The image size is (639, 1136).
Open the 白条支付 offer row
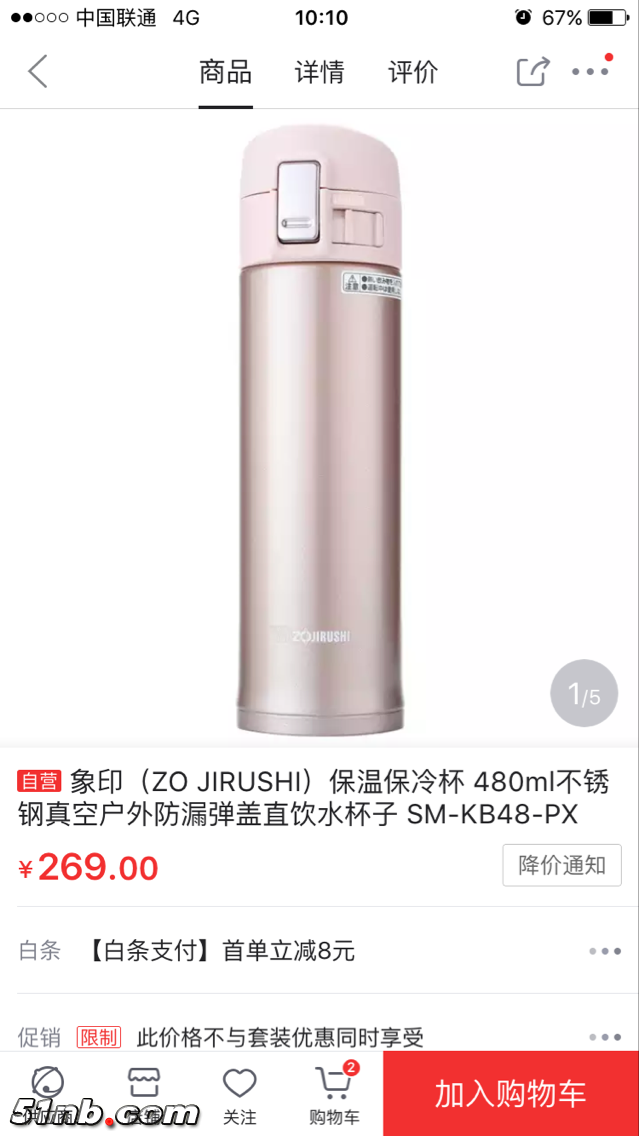[320, 950]
